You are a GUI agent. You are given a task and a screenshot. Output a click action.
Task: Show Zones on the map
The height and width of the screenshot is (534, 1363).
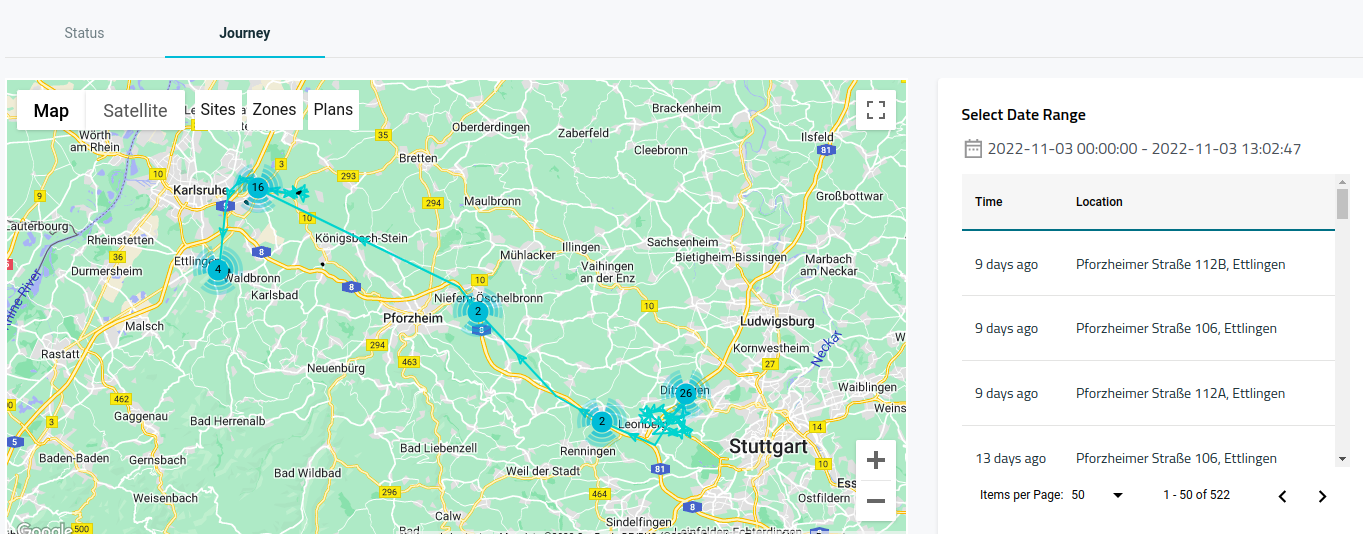click(274, 109)
